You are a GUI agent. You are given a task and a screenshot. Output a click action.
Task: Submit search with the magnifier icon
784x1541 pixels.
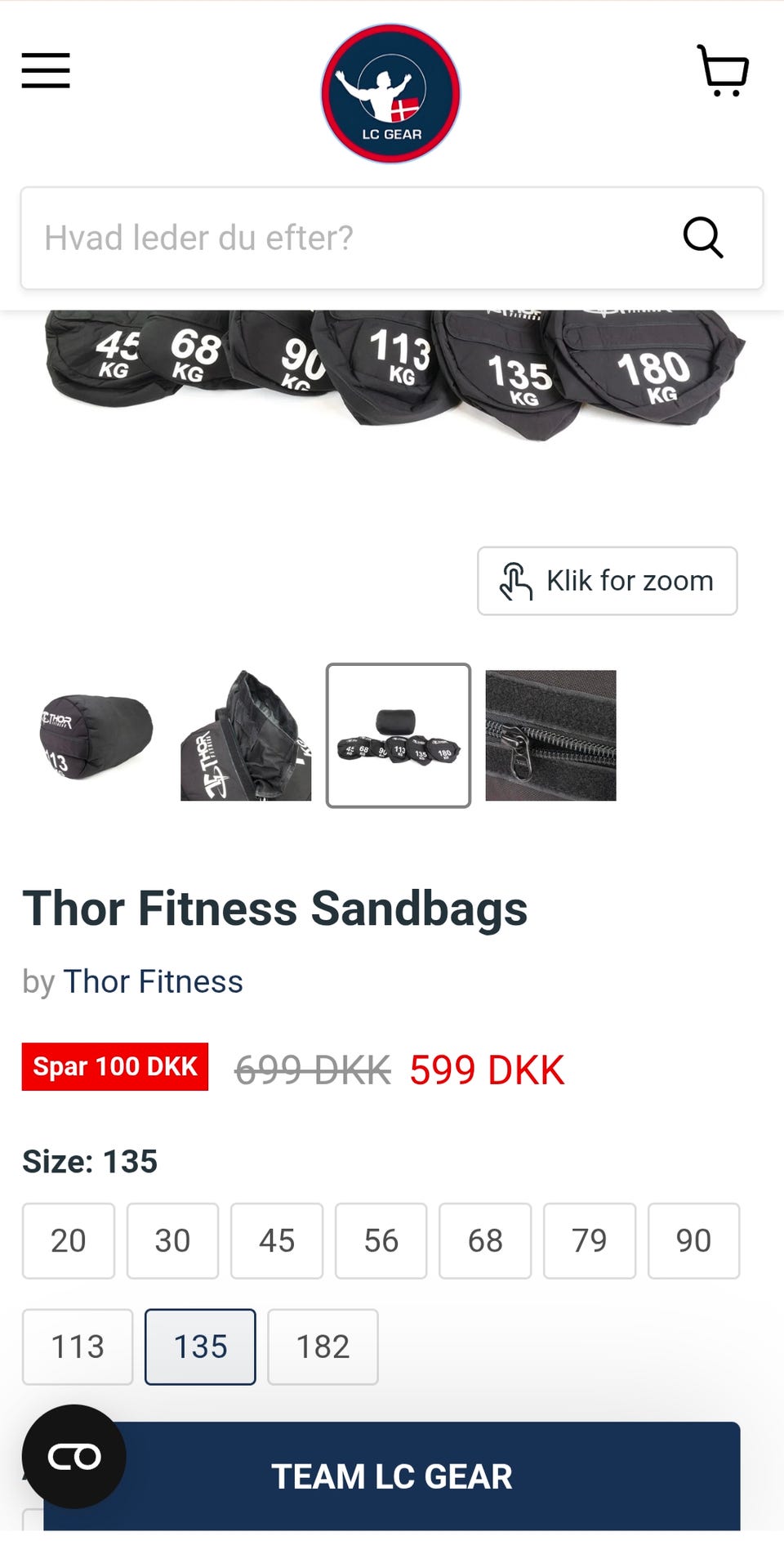(702, 238)
